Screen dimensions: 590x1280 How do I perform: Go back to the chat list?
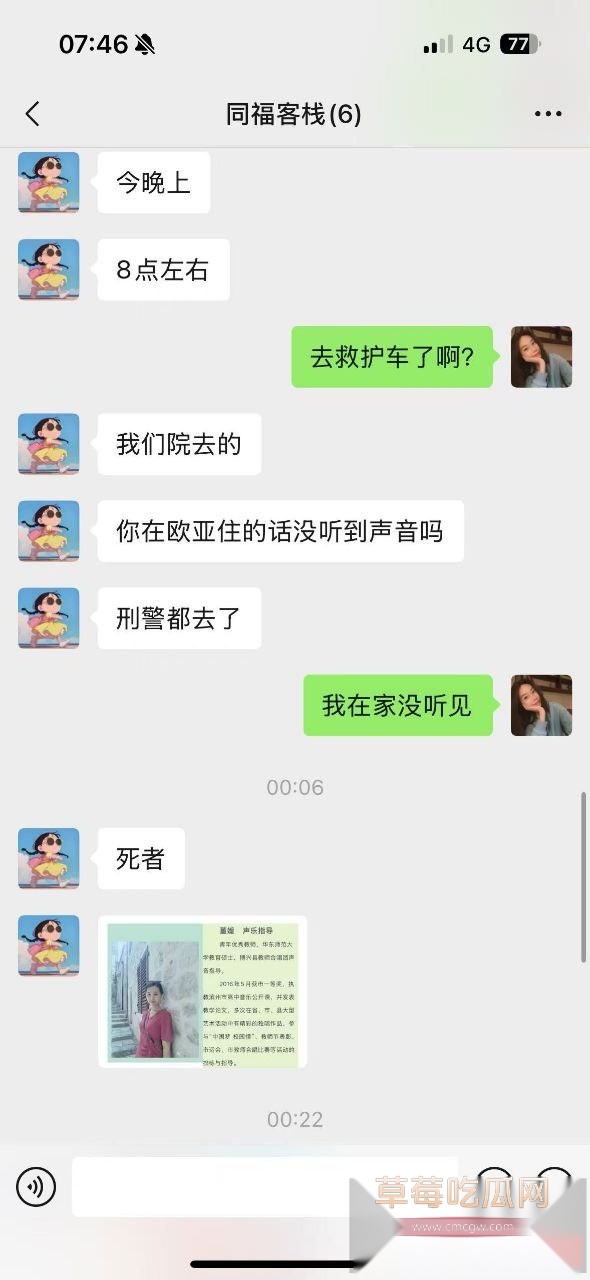[x=32, y=114]
